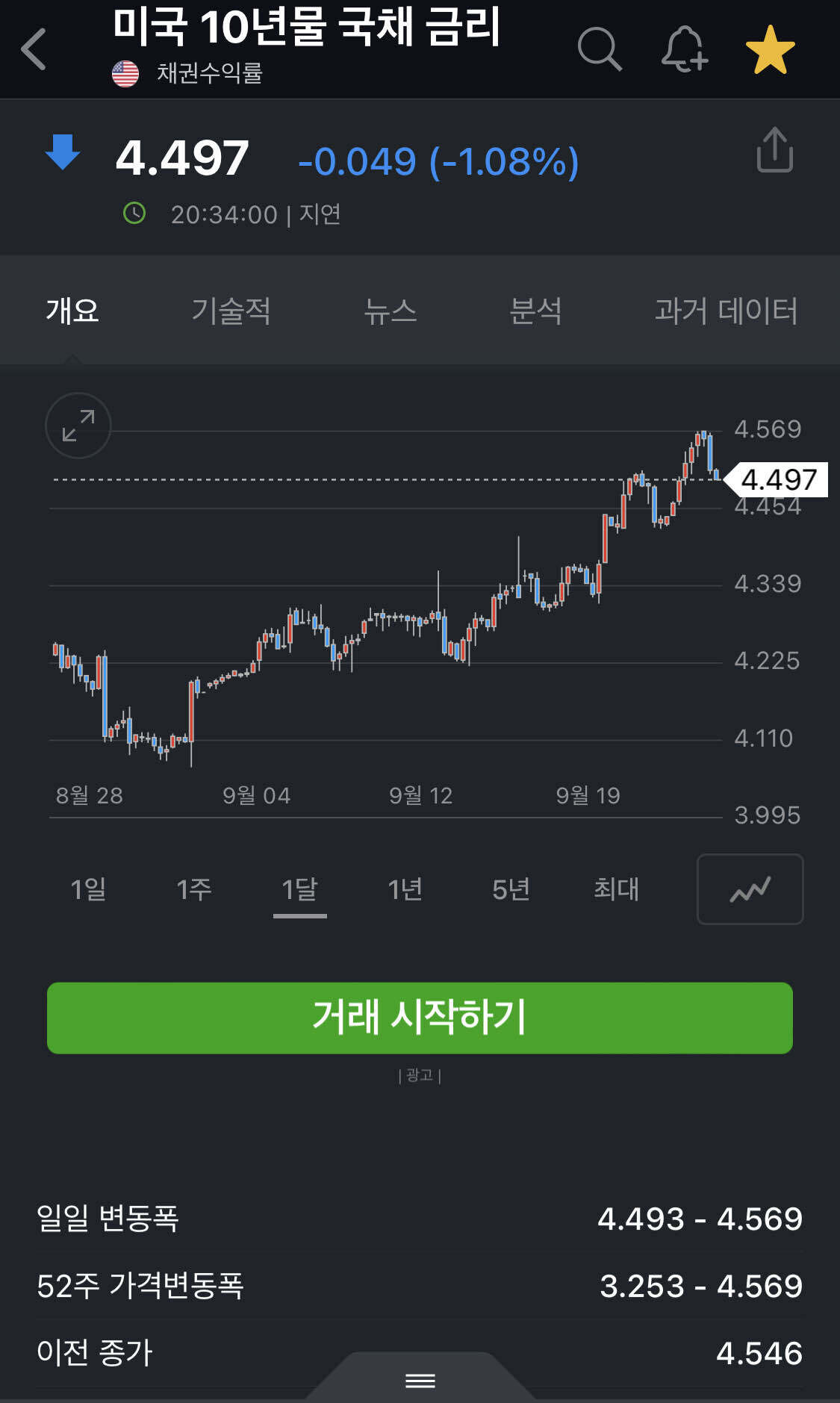The height and width of the screenshot is (1403, 840).
Task: Tap the notification bell to add an alert
Action: point(684,49)
